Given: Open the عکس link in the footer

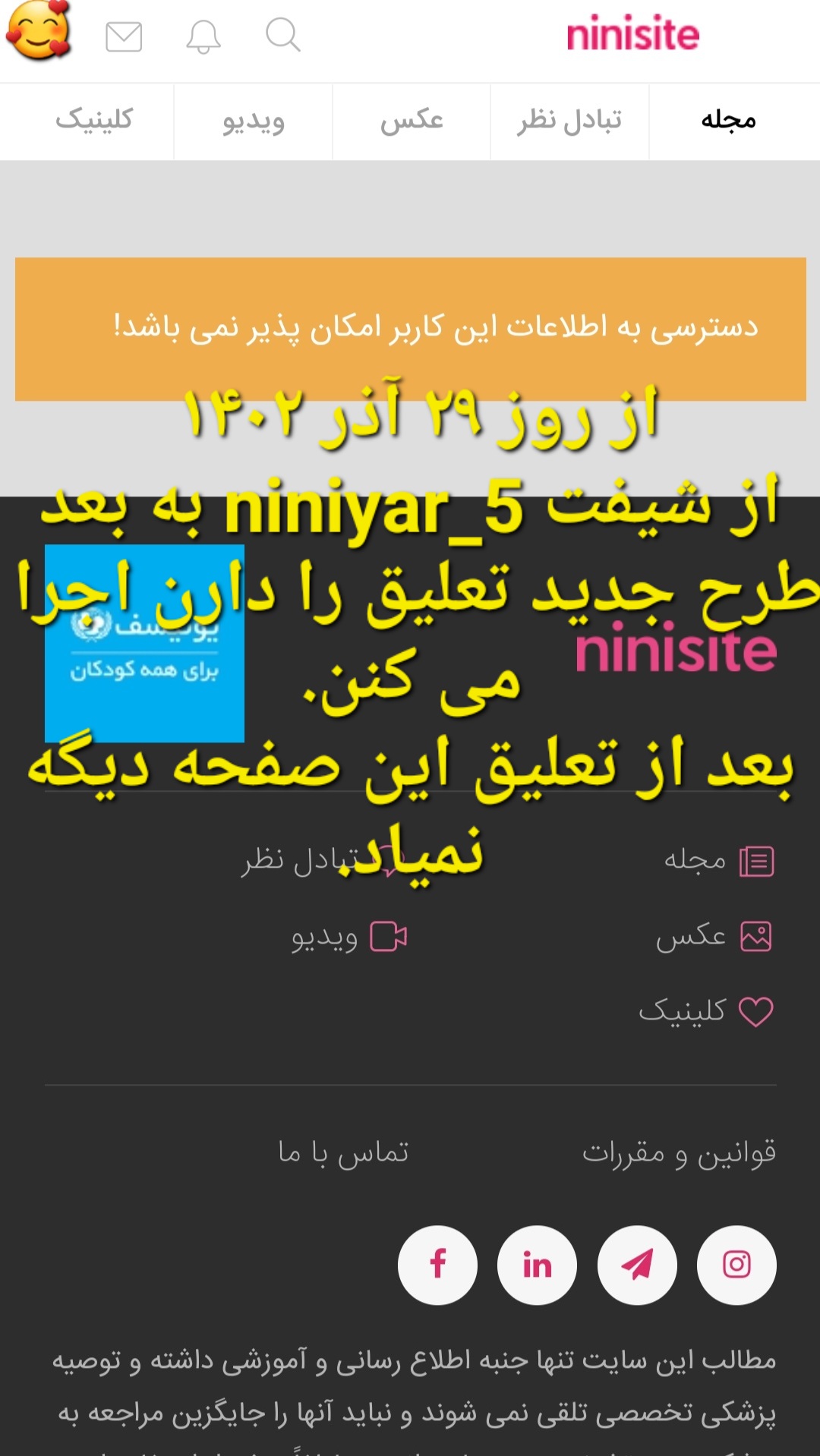Looking at the screenshot, I should 712,936.
